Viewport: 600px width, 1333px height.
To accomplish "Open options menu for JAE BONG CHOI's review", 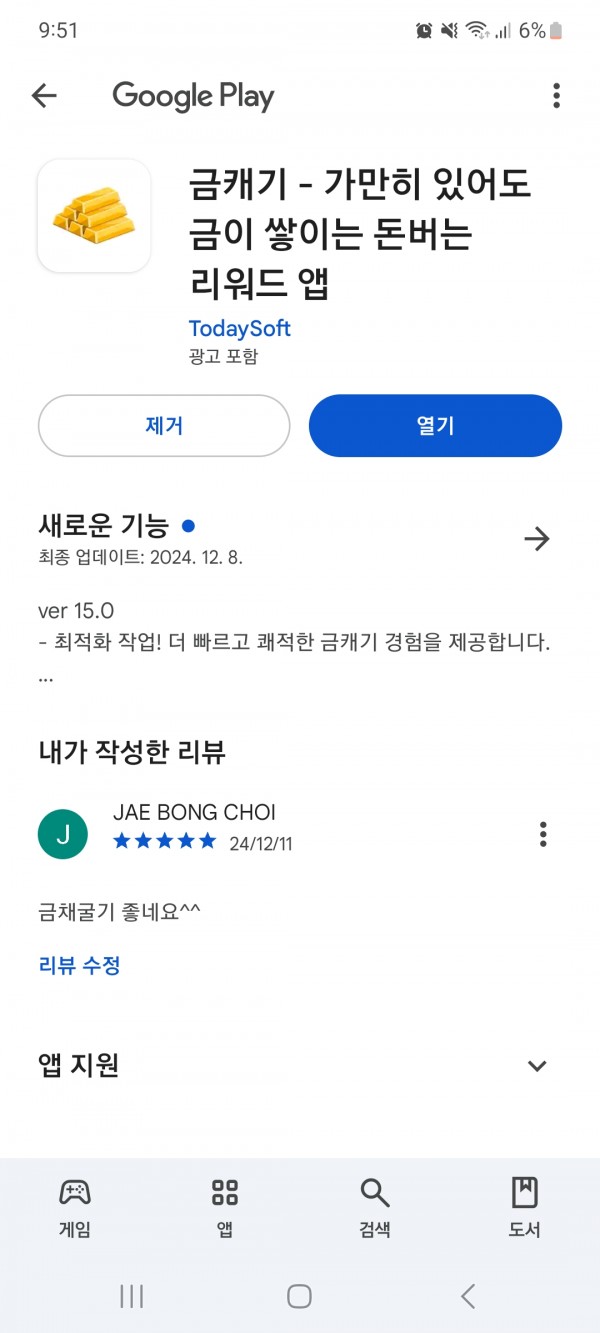I will coord(543,834).
